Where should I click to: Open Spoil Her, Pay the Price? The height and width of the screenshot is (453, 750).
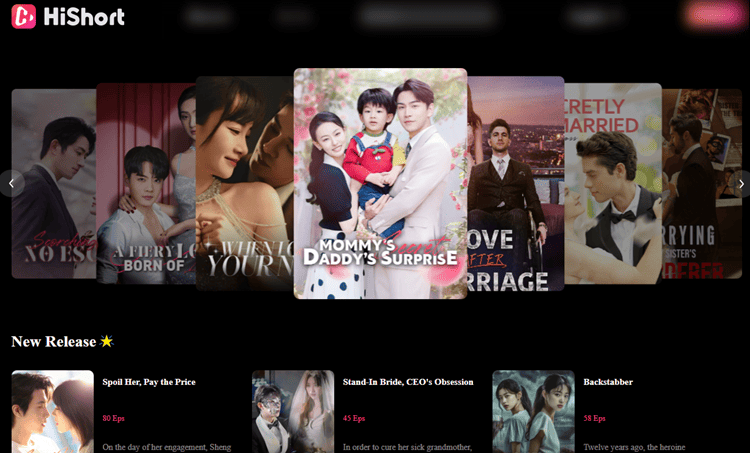coord(149,382)
